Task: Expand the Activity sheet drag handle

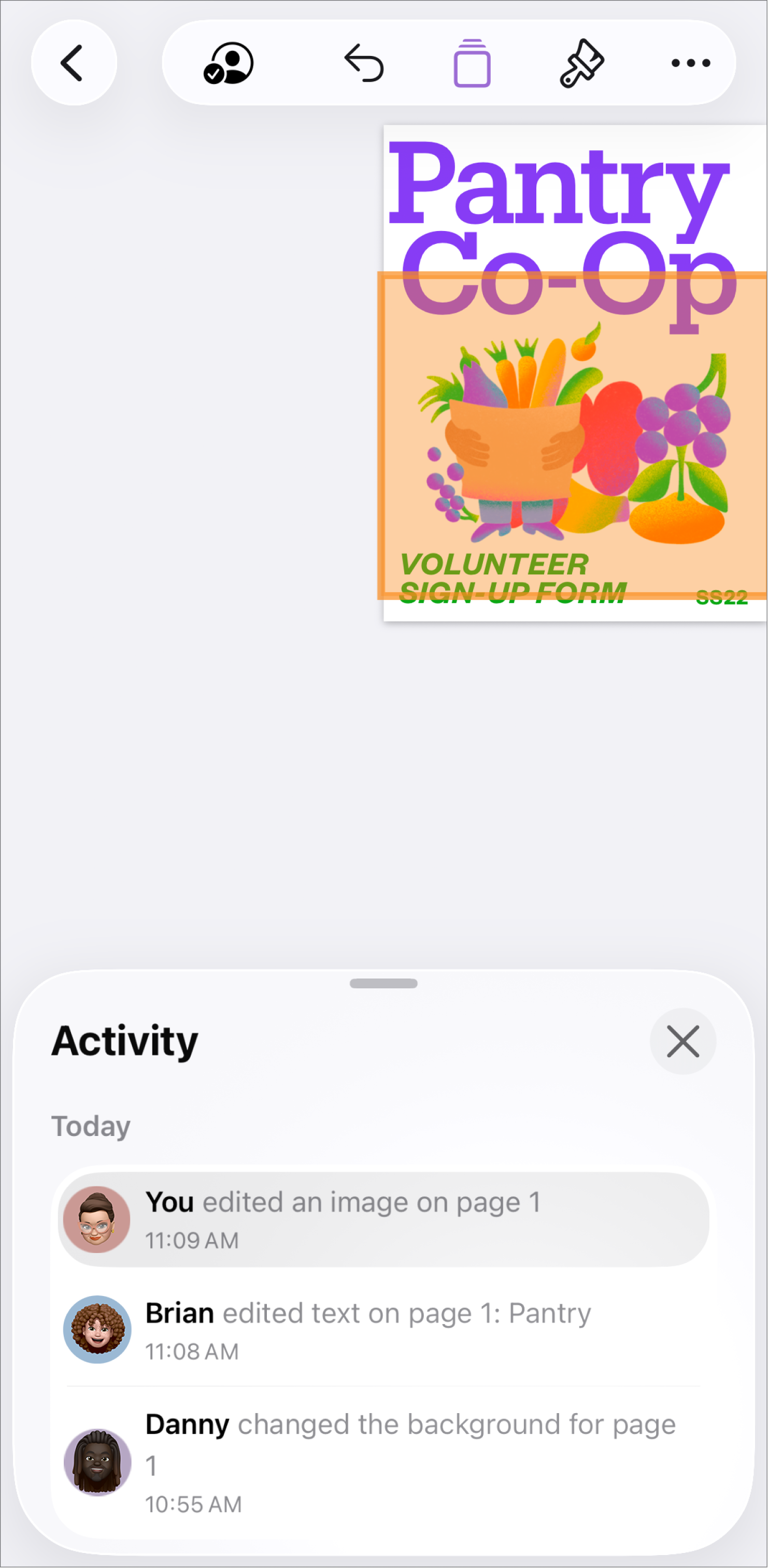Action: tap(383, 983)
